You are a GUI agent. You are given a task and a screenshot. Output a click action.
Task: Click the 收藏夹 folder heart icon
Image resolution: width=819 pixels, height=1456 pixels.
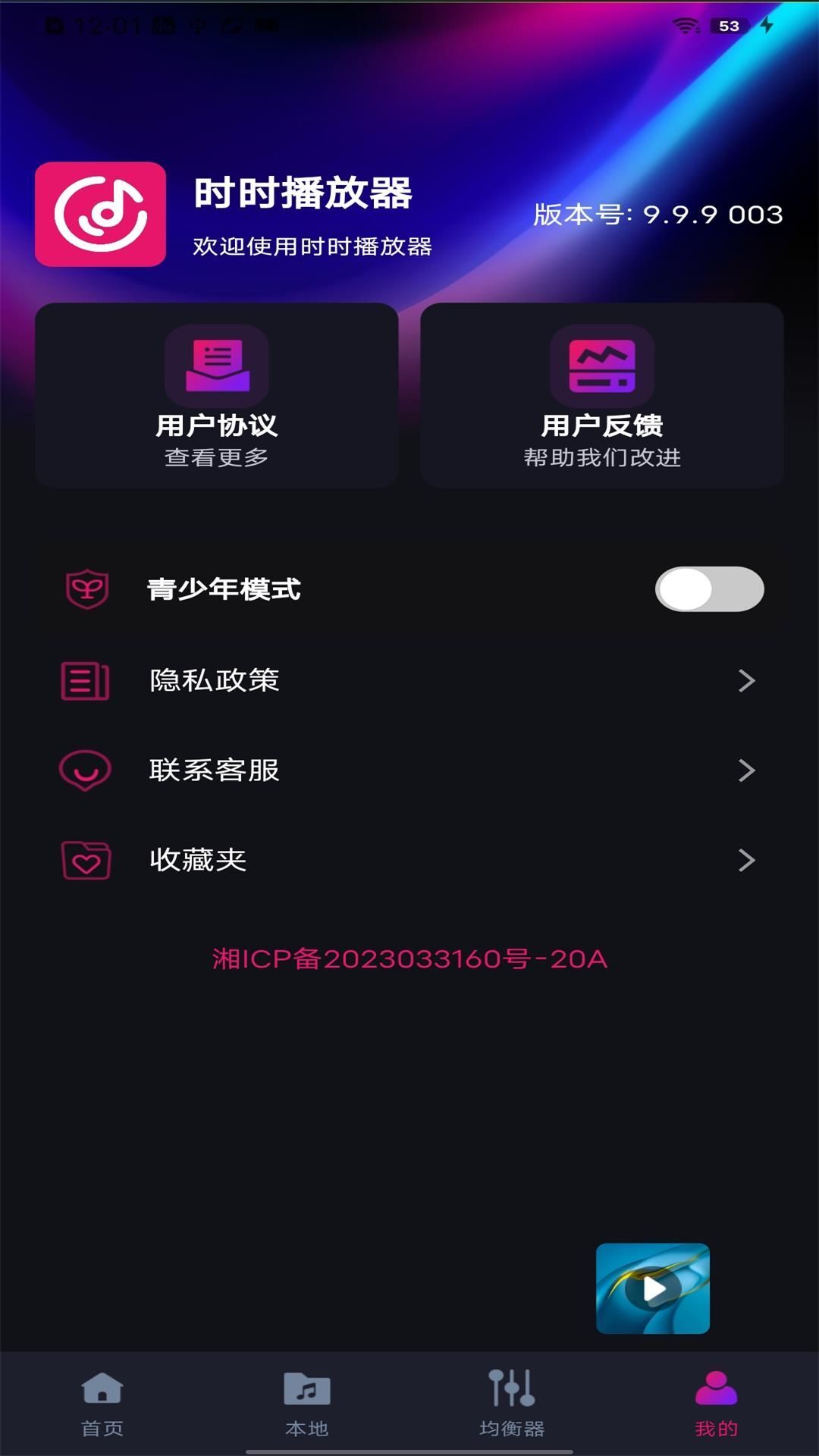coord(86,860)
